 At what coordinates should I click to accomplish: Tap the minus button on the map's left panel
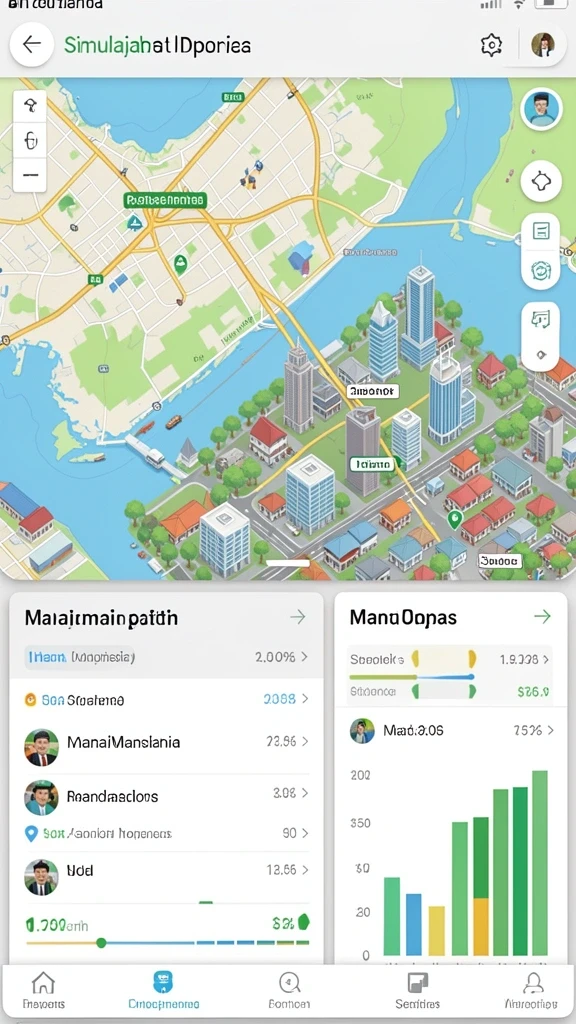[x=30, y=175]
